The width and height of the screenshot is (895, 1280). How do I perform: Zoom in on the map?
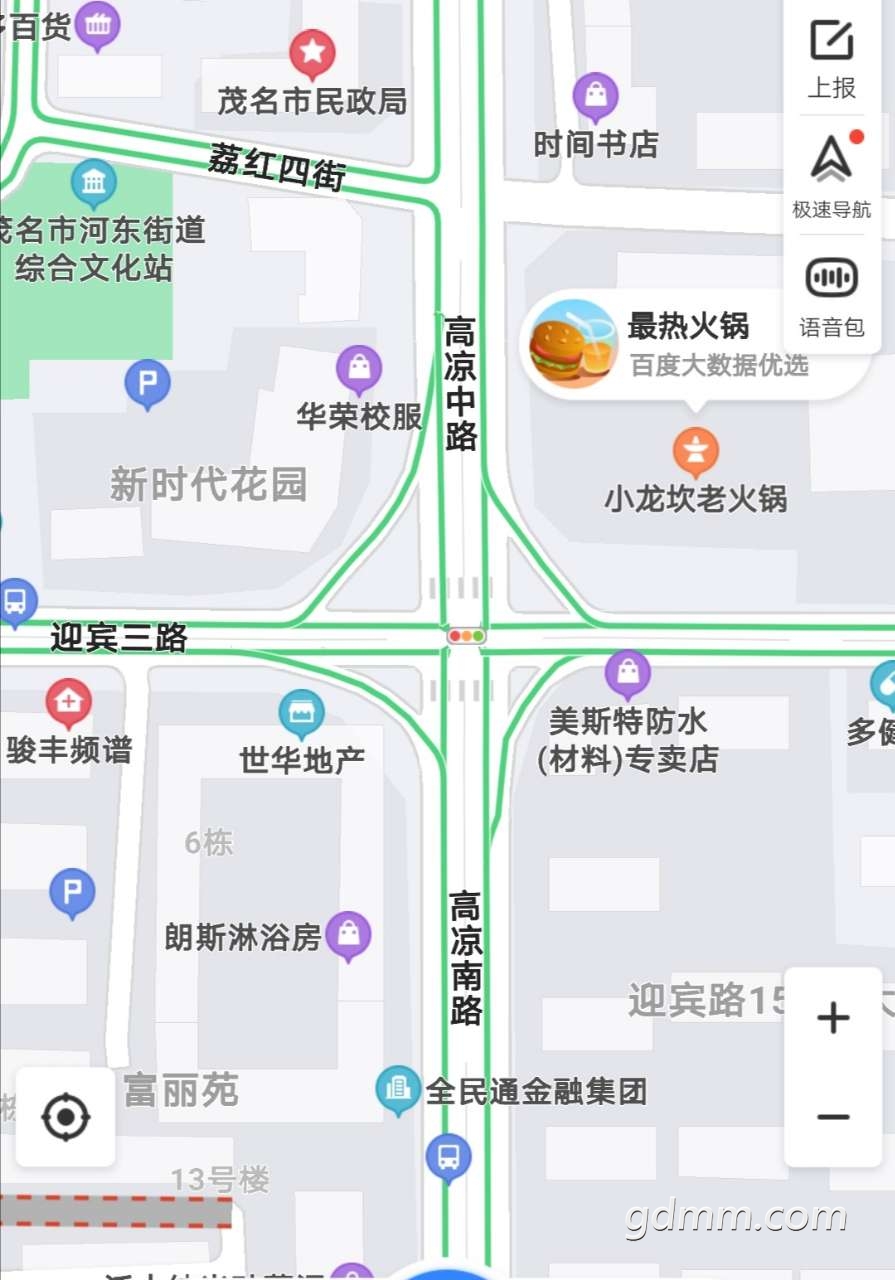(833, 1018)
